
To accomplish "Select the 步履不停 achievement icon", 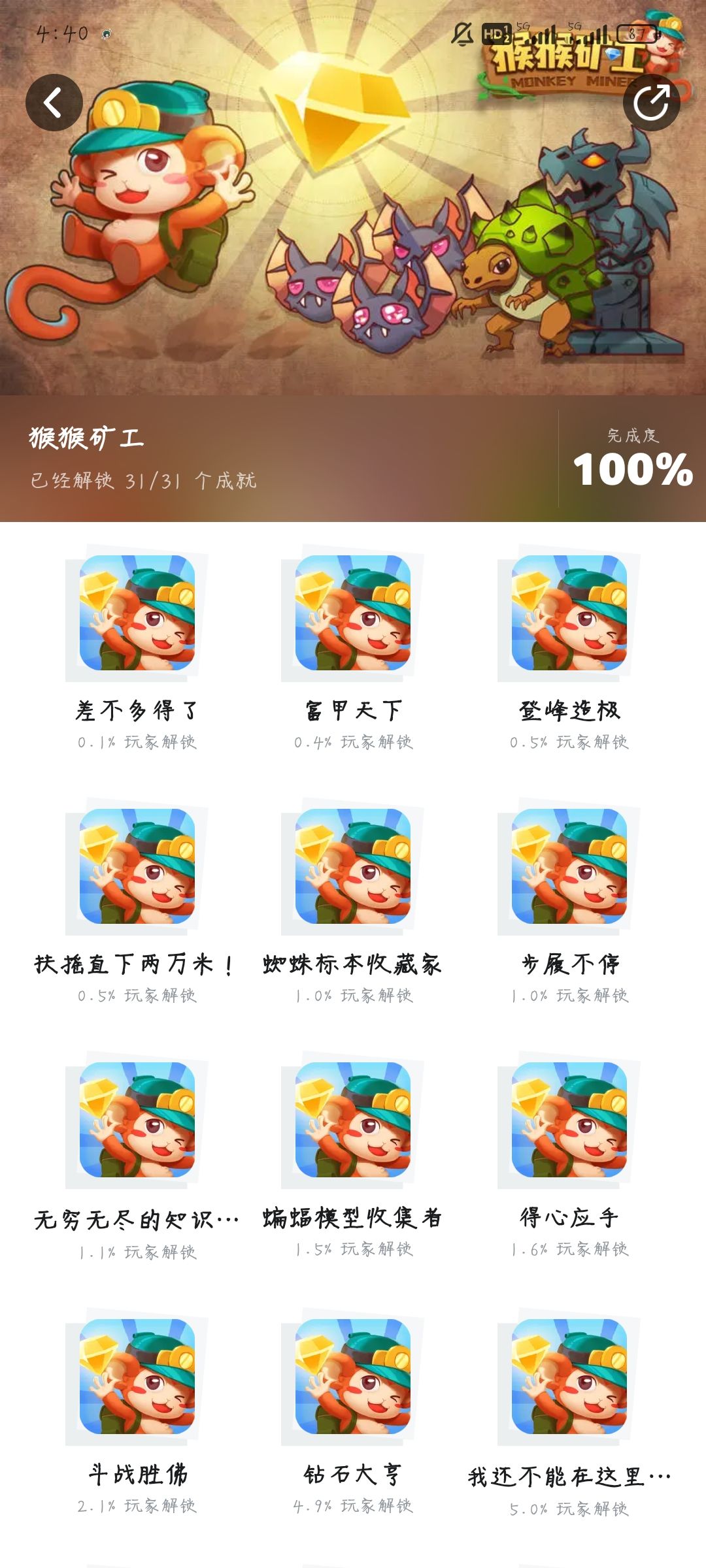I will pyautogui.click(x=570, y=869).
